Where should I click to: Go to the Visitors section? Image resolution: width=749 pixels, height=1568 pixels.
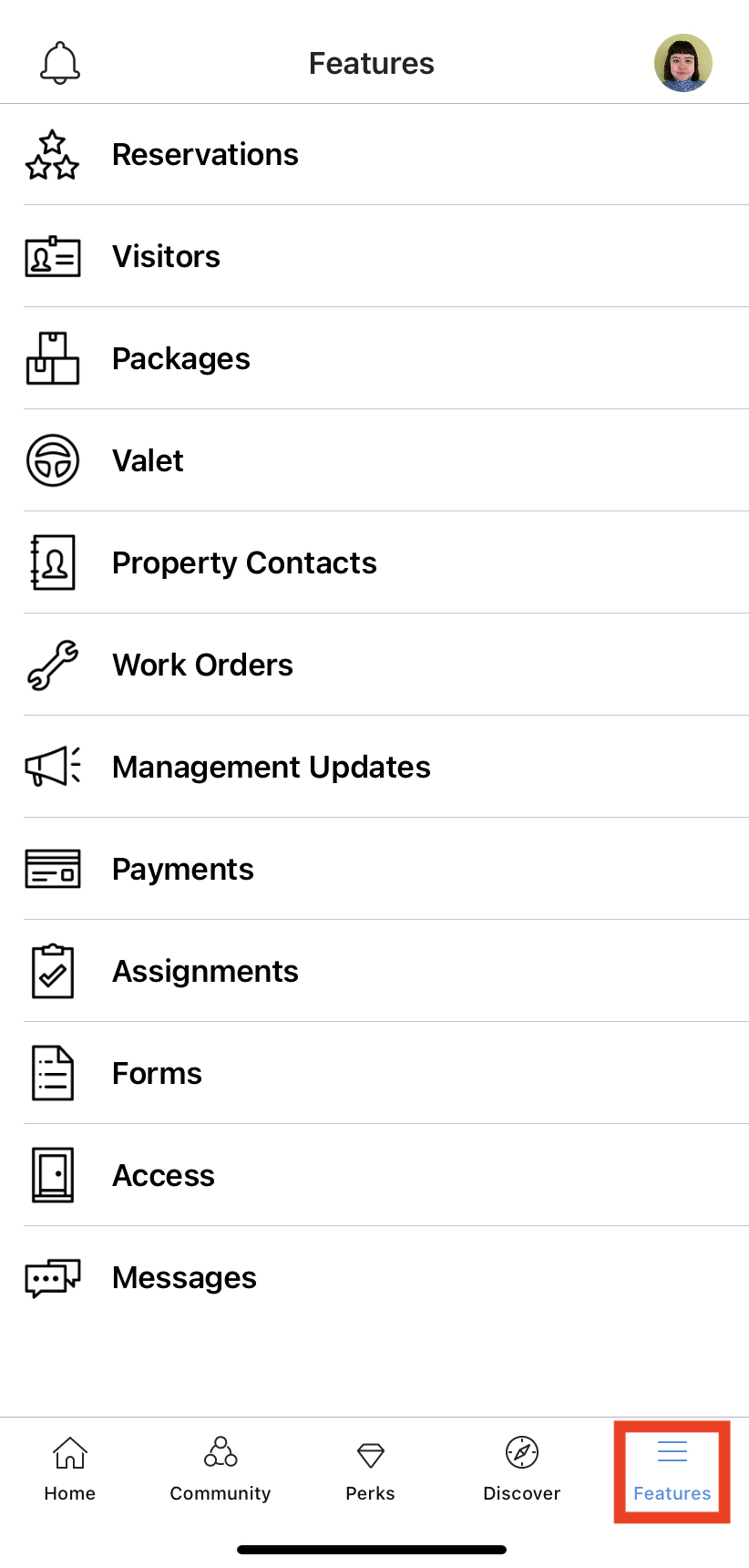tap(166, 257)
